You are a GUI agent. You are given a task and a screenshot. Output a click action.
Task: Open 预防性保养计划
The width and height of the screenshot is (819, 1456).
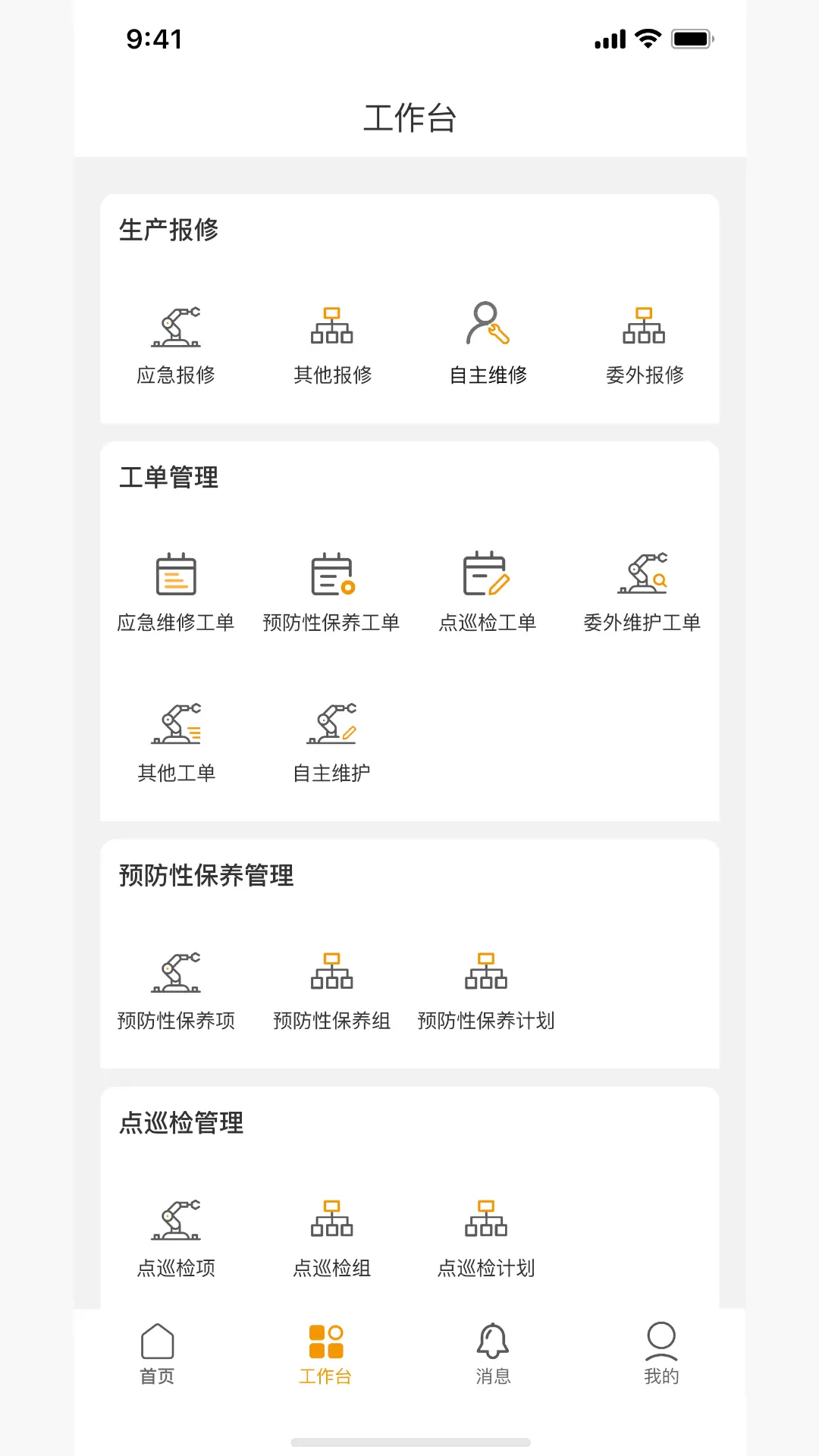point(486,990)
